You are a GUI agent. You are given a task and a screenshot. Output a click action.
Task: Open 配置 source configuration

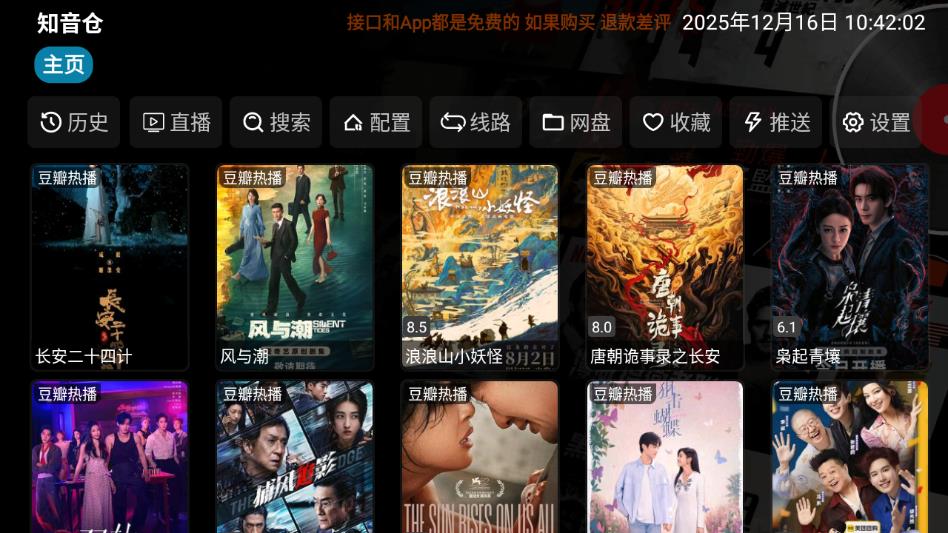tap(376, 122)
